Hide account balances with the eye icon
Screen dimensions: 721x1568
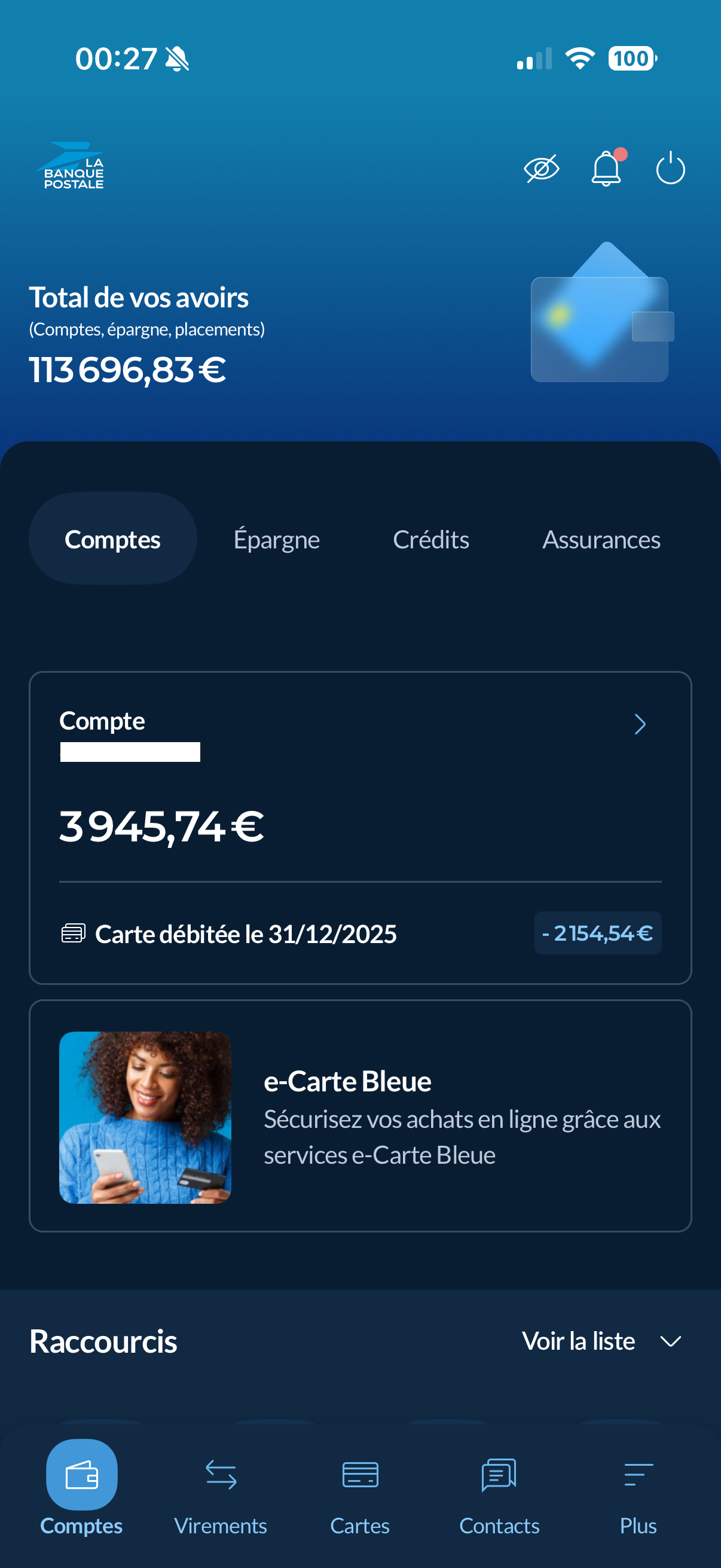tap(541, 169)
